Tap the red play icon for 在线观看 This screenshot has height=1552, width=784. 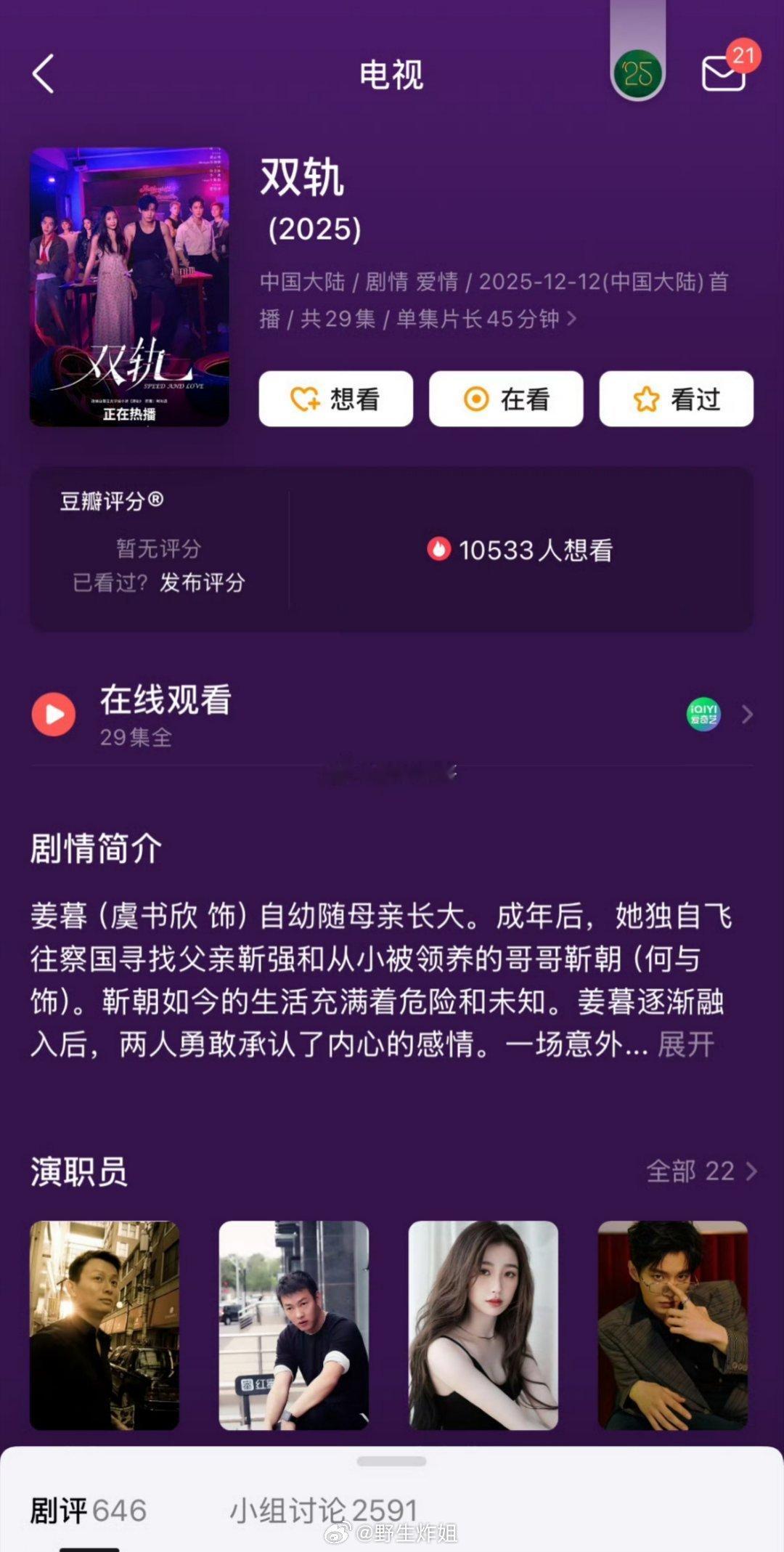pyautogui.click(x=54, y=714)
